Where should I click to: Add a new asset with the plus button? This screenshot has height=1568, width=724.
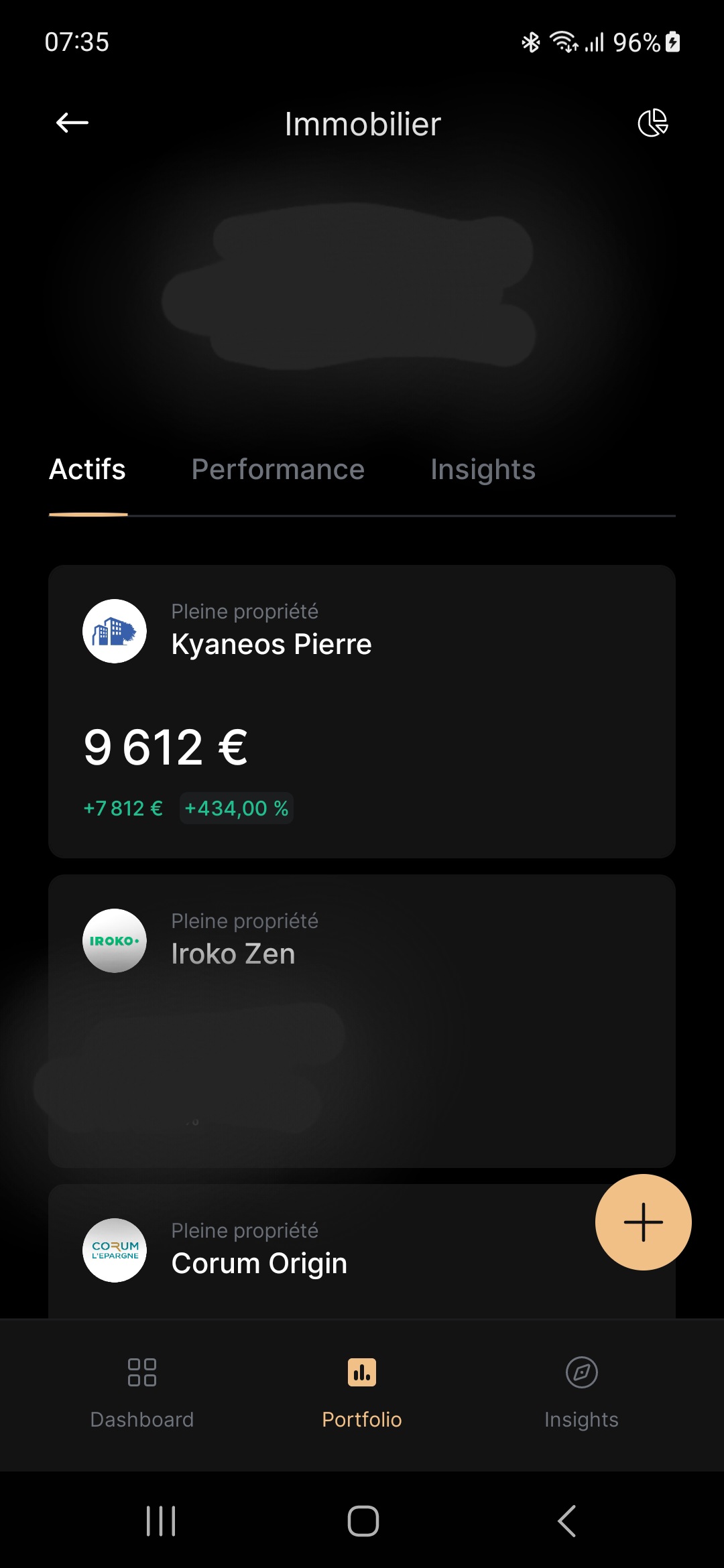(644, 1222)
